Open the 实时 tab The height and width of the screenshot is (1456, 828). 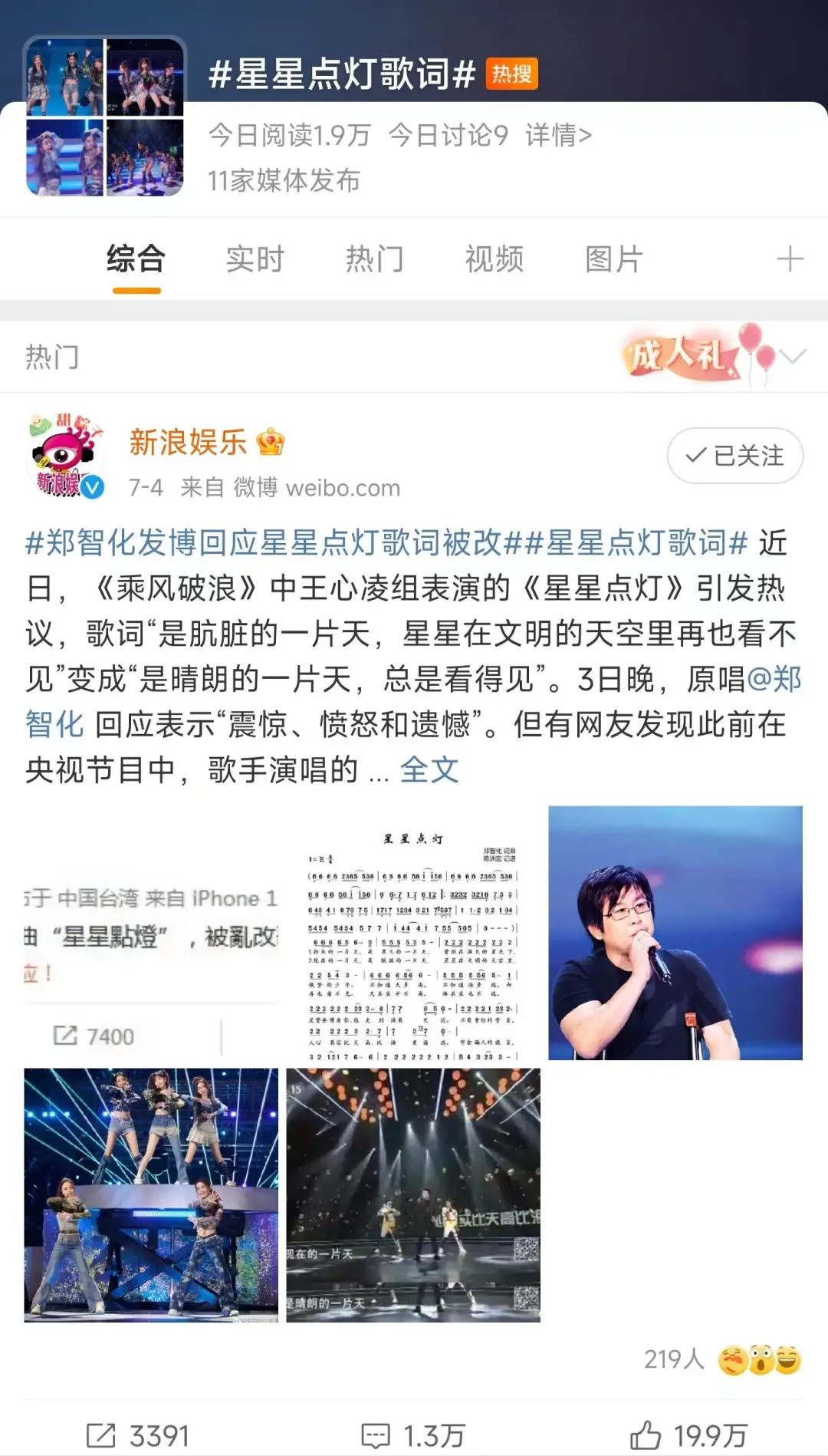[x=253, y=259]
